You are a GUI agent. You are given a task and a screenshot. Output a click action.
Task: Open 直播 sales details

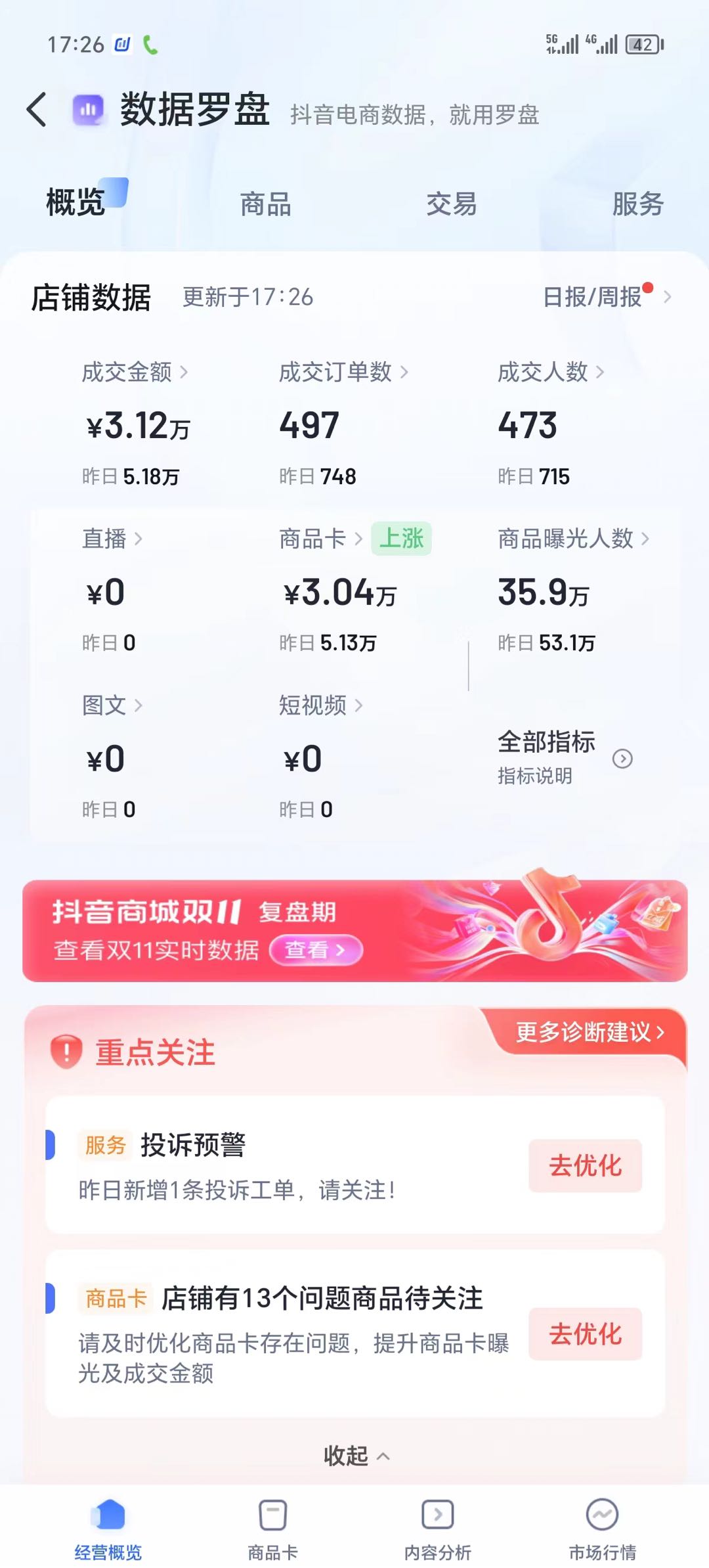coord(112,539)
